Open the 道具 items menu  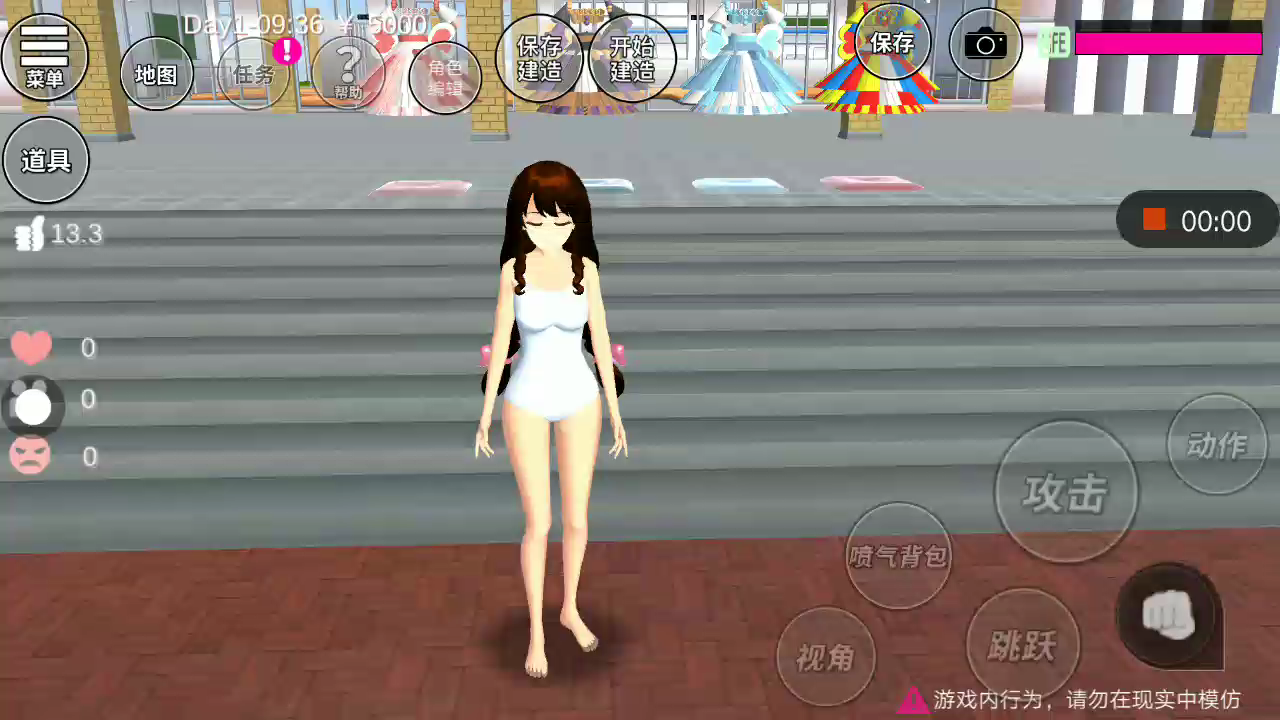[46, 160]
